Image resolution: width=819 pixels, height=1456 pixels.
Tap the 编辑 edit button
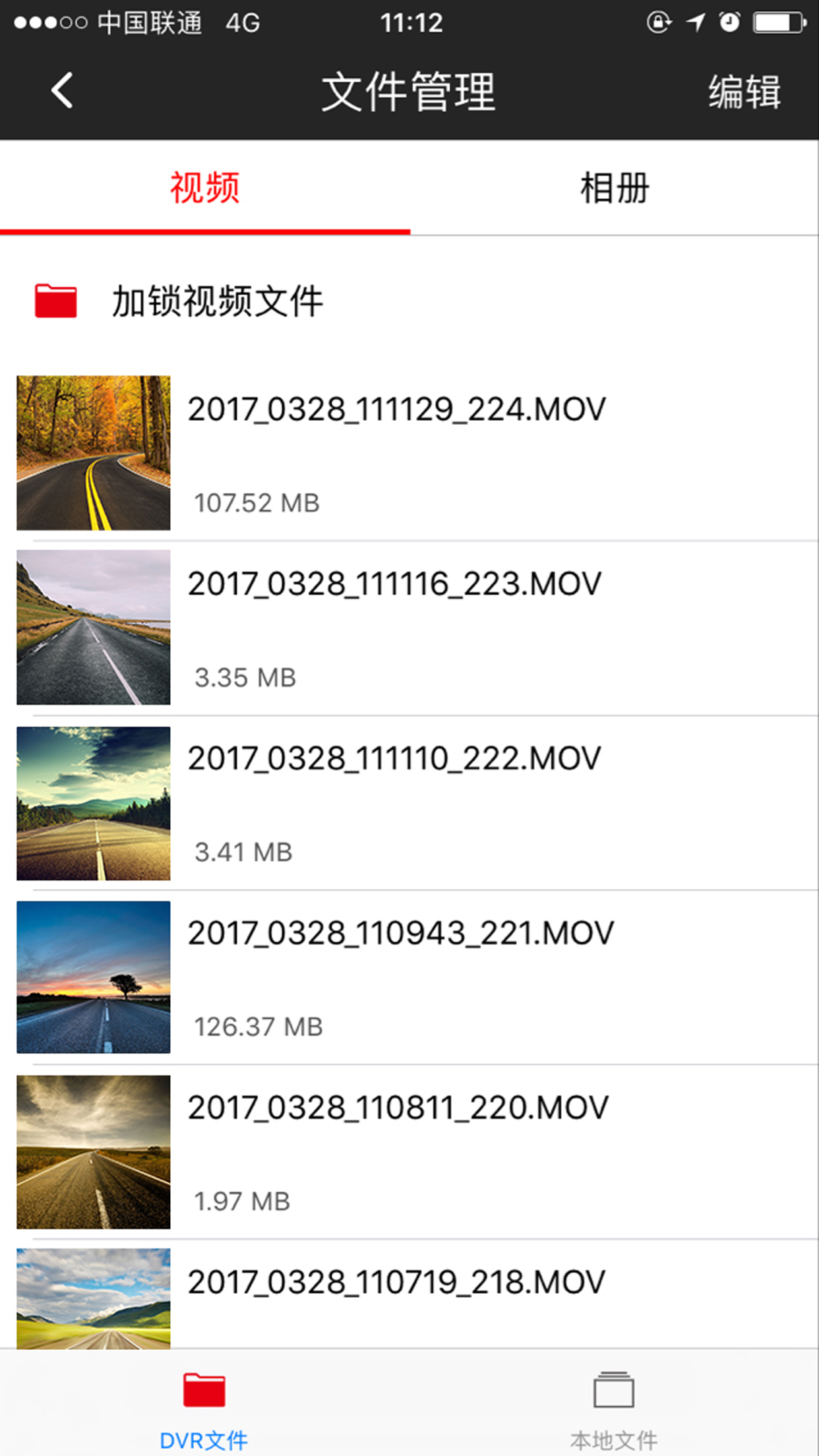(744, 92)
